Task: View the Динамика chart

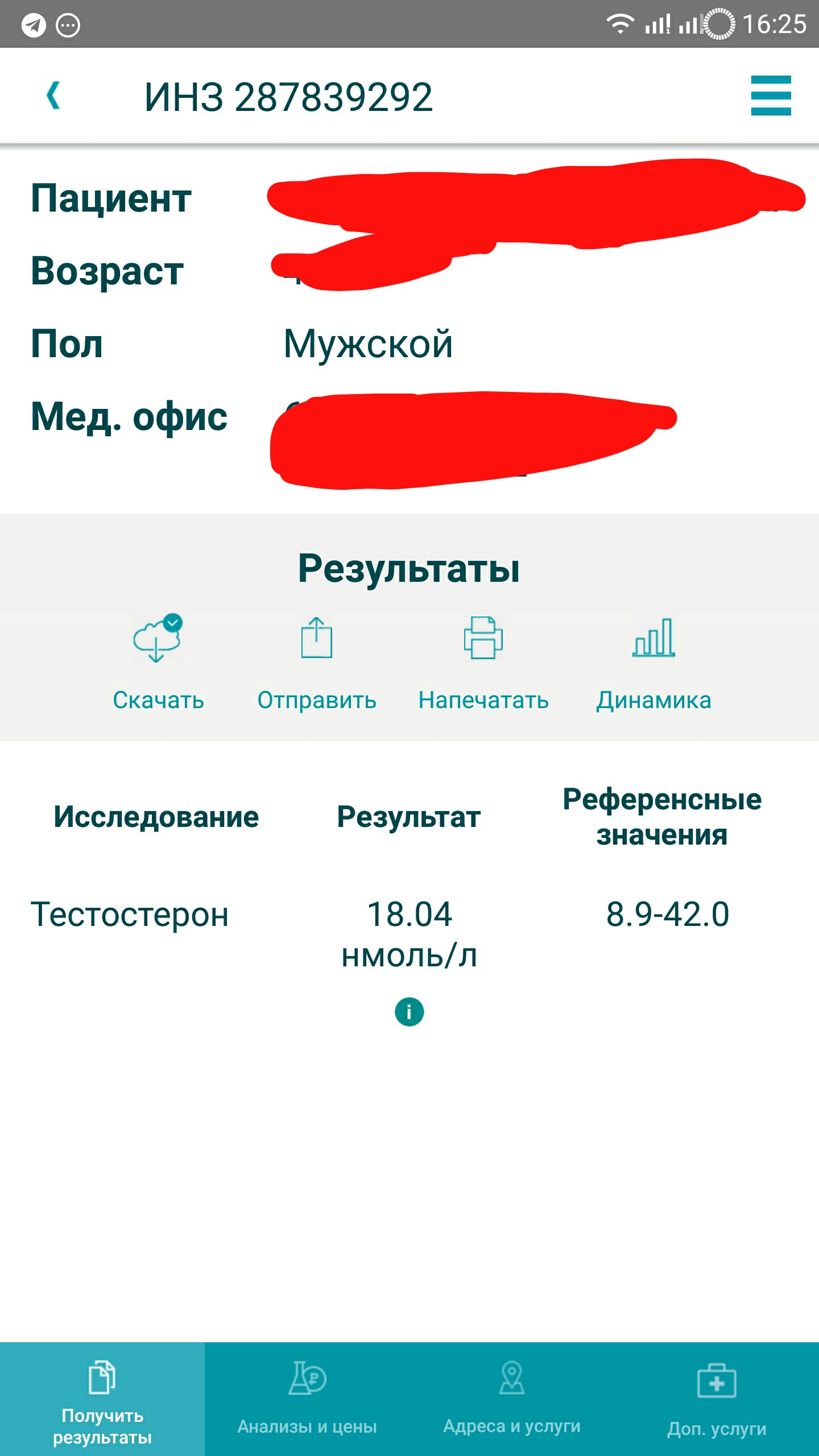Action: (653, 663)
